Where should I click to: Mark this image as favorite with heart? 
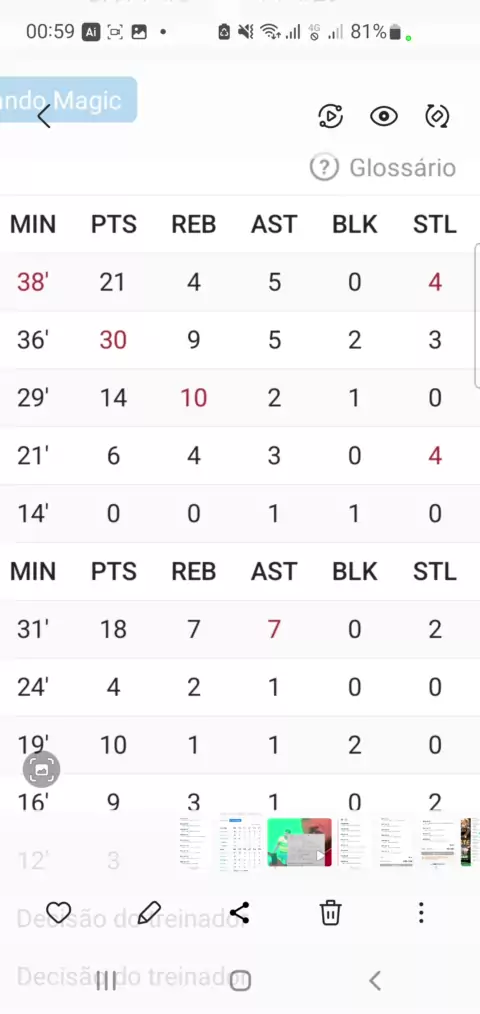click(x=59, y=912)
